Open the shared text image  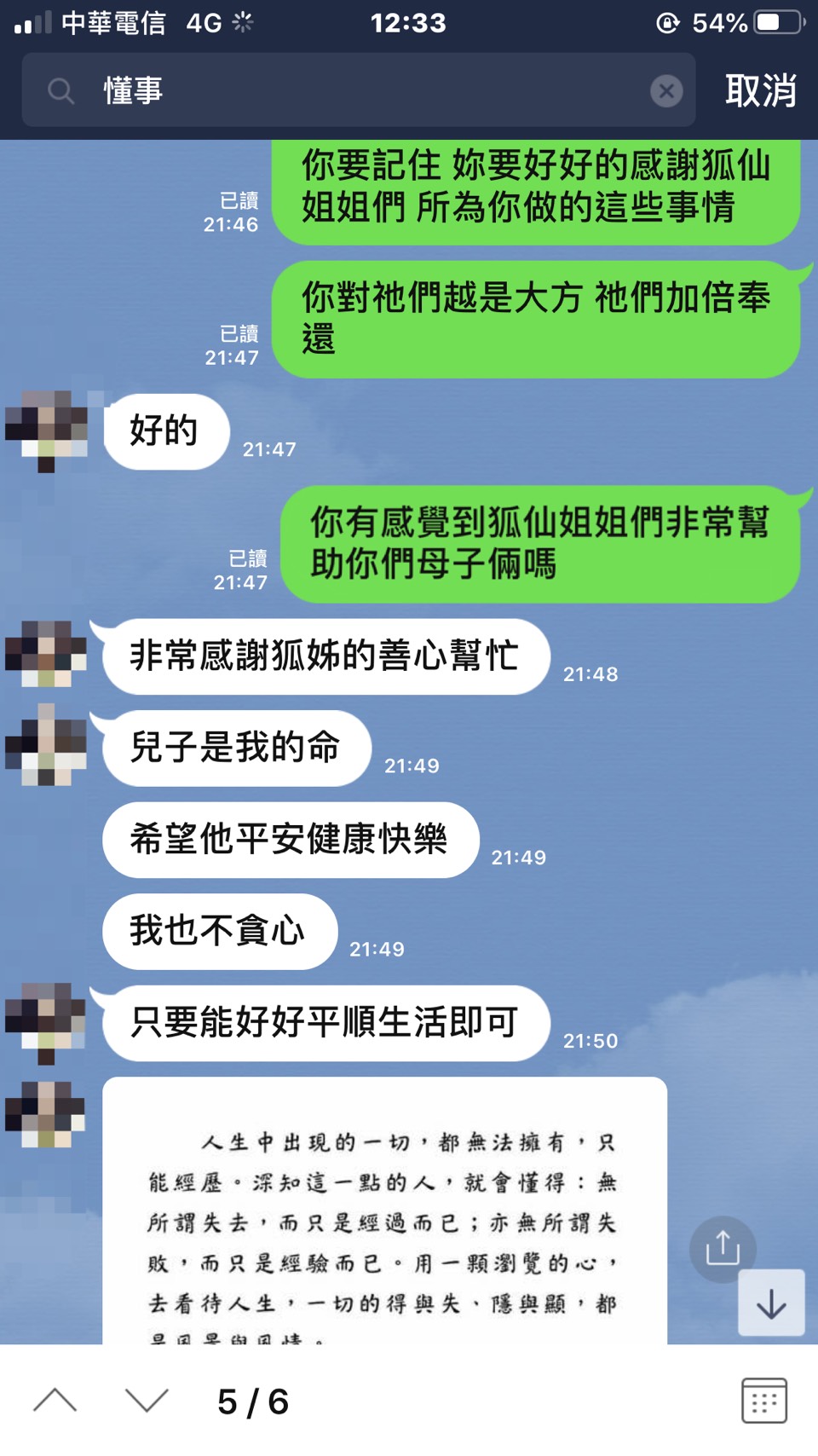coord(383,1219)
